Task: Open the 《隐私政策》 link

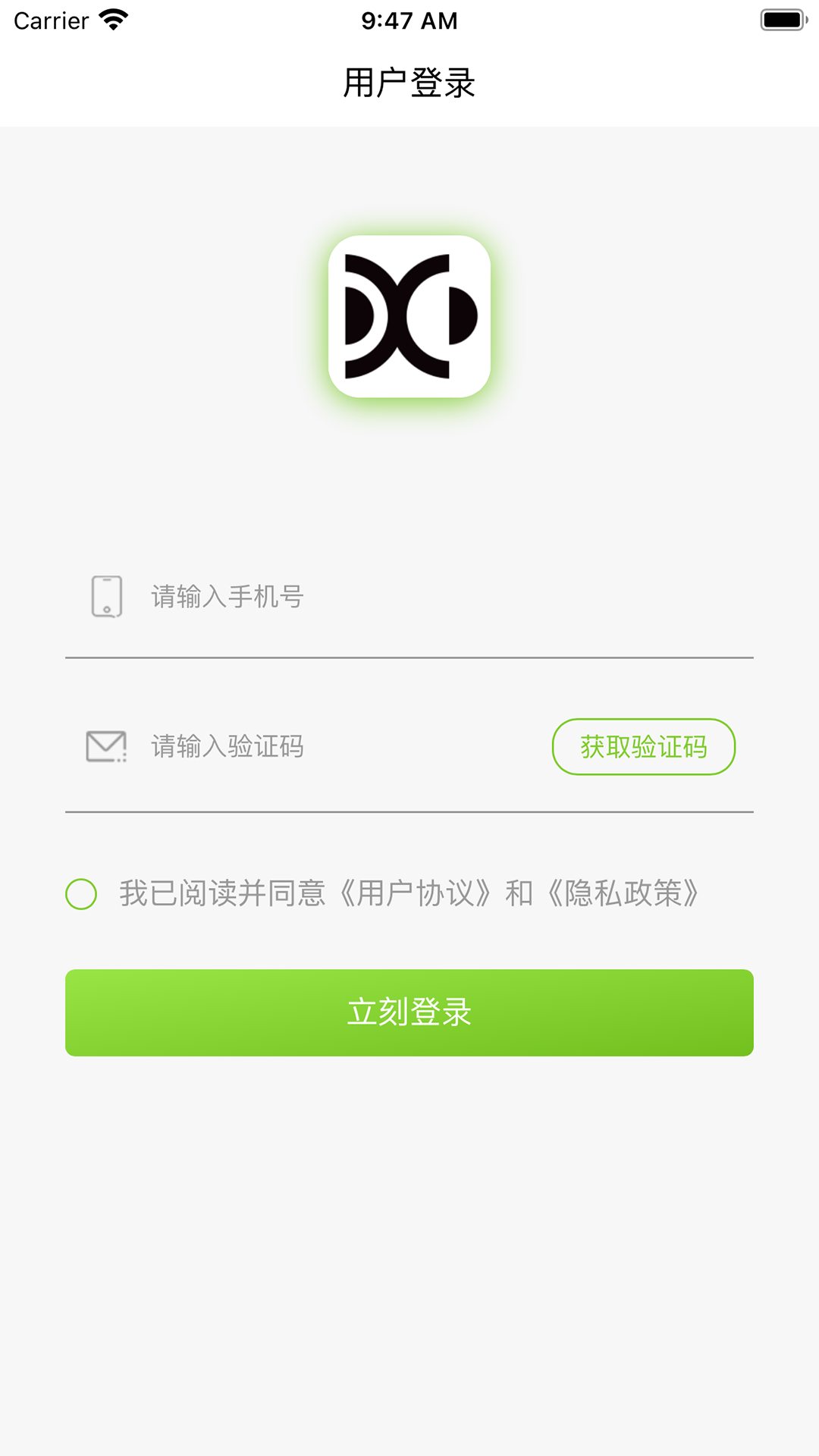Action: [623, 893]
